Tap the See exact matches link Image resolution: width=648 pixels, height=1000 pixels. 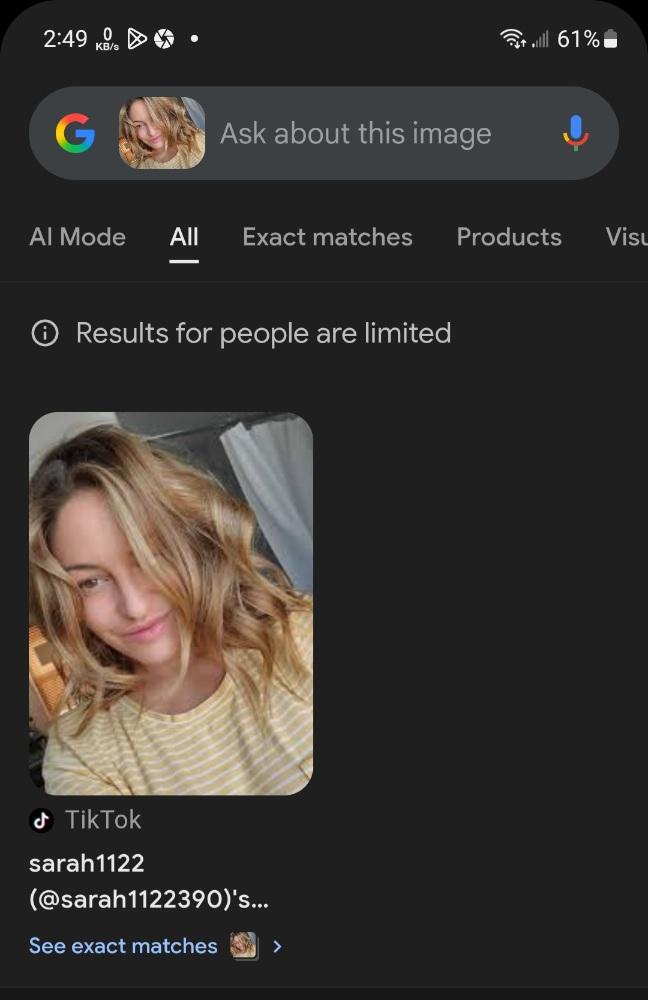pyautogui.click(x=123, y=946)
